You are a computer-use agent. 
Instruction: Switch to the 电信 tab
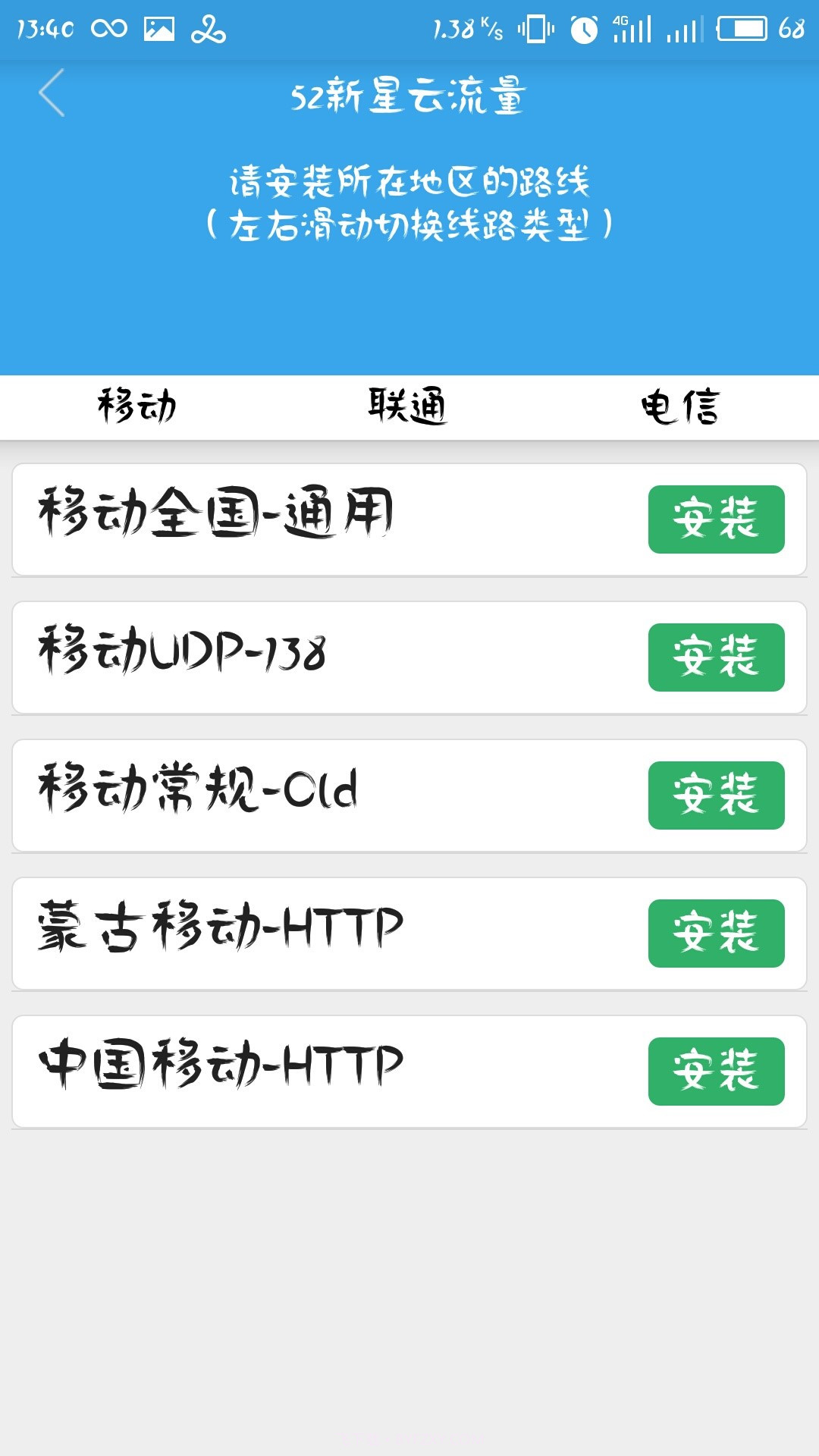680,406
